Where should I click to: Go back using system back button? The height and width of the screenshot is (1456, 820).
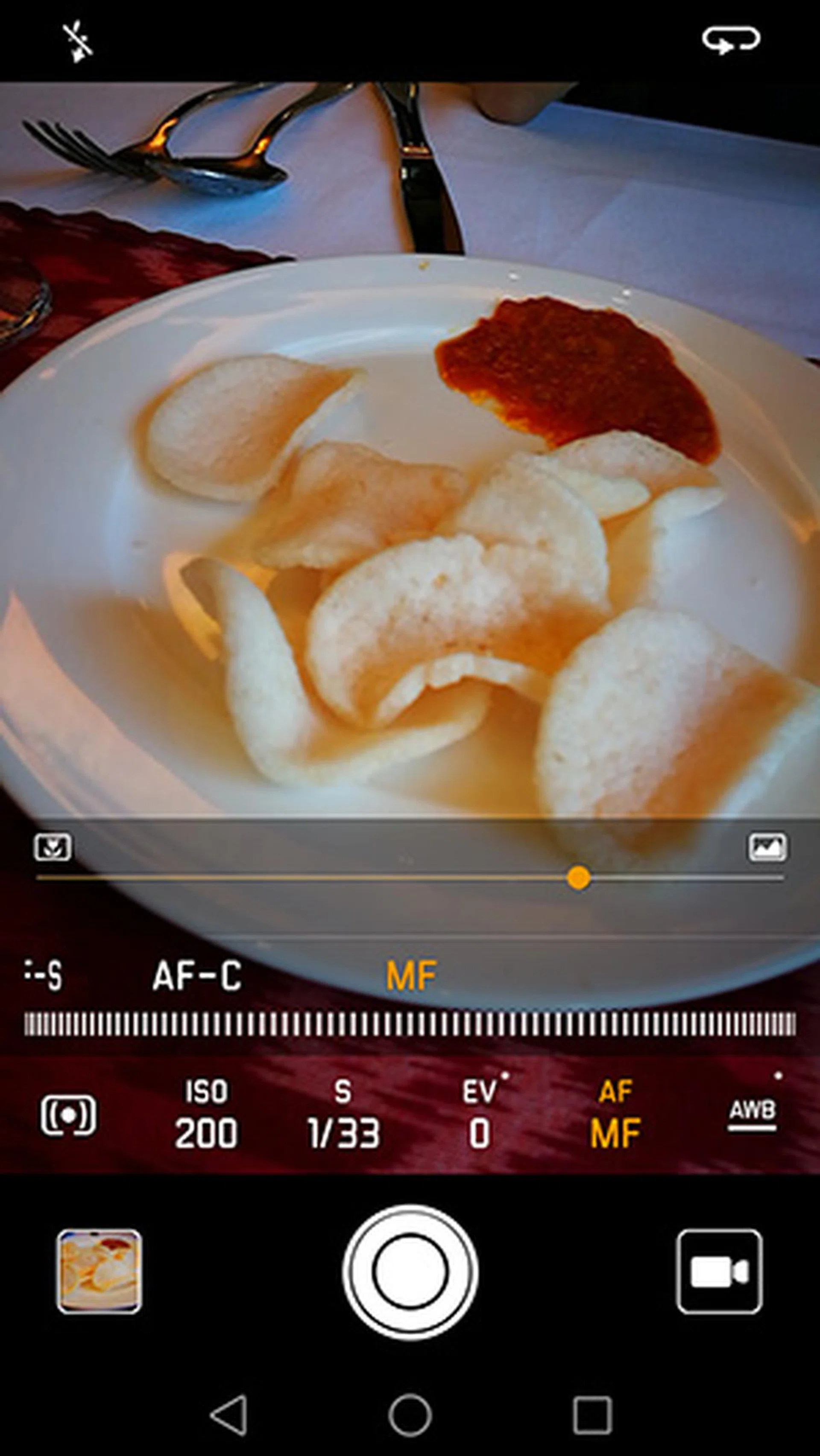click(x=229, y=1415)
